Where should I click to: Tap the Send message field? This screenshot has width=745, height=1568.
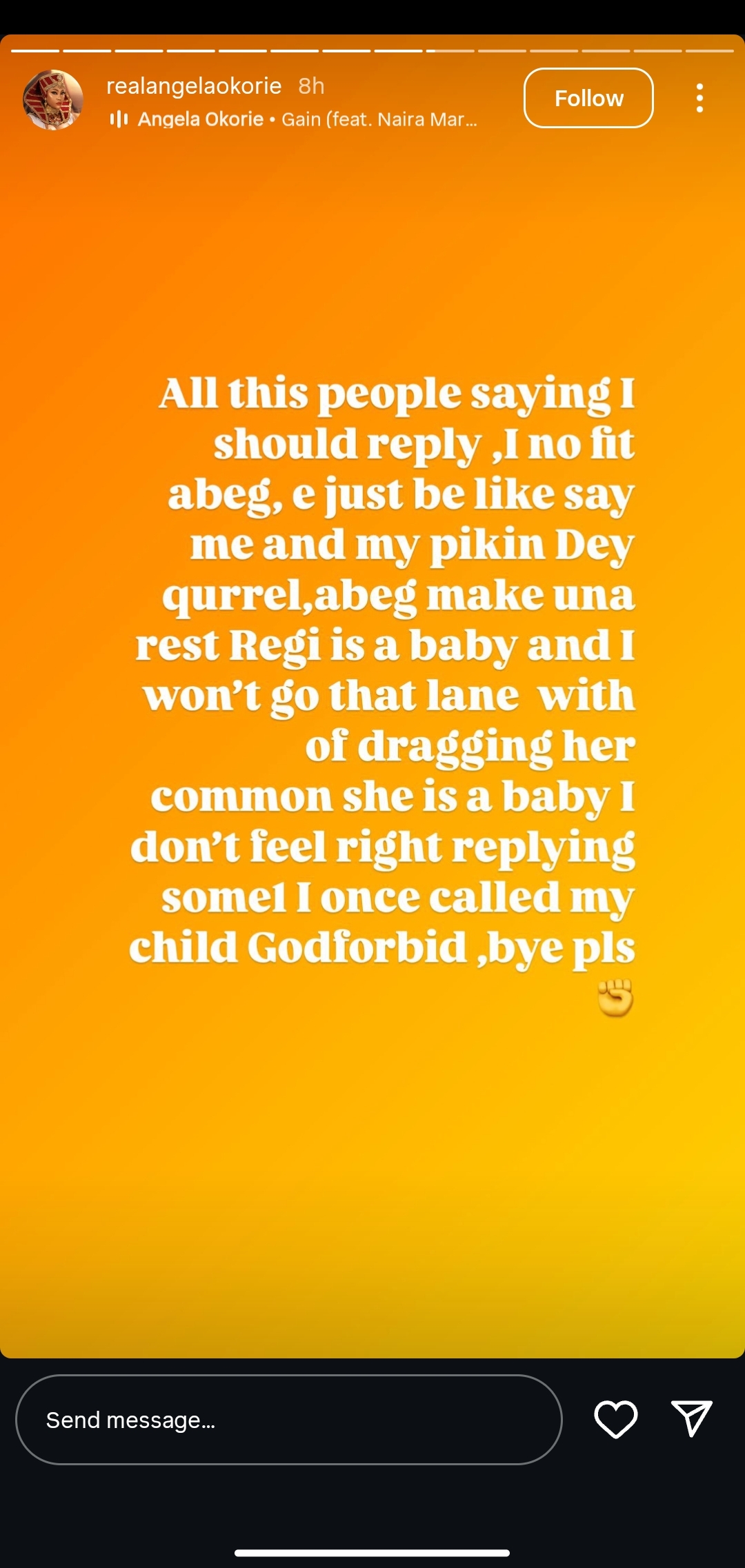click(x=288, y=1420)
